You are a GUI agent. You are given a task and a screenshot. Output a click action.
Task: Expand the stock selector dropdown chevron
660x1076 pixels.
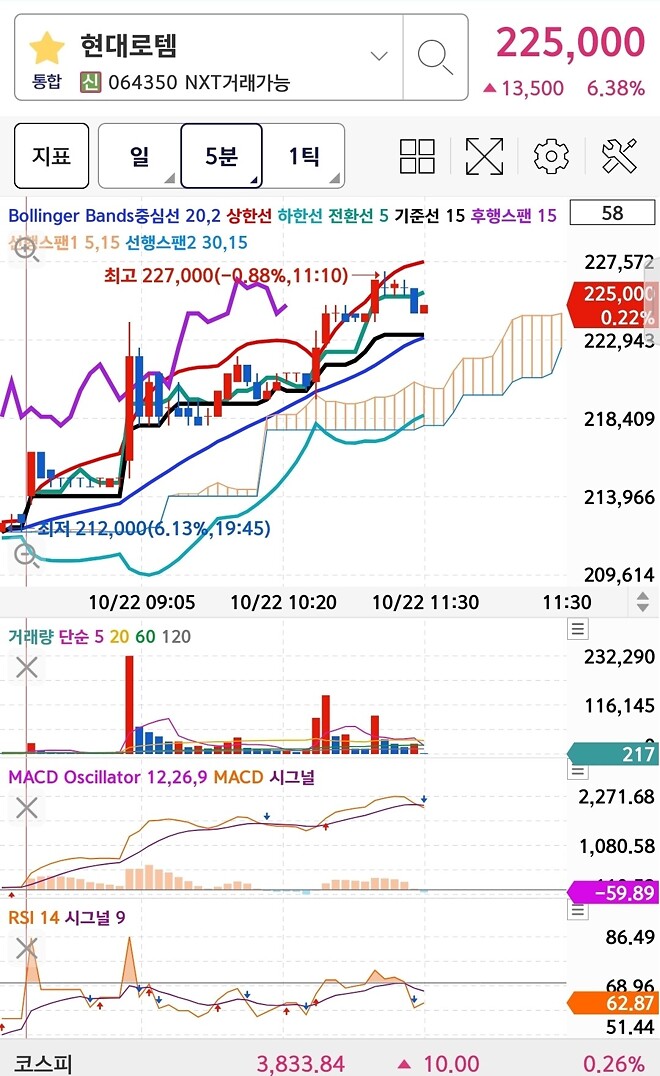(x=379, y=56)
